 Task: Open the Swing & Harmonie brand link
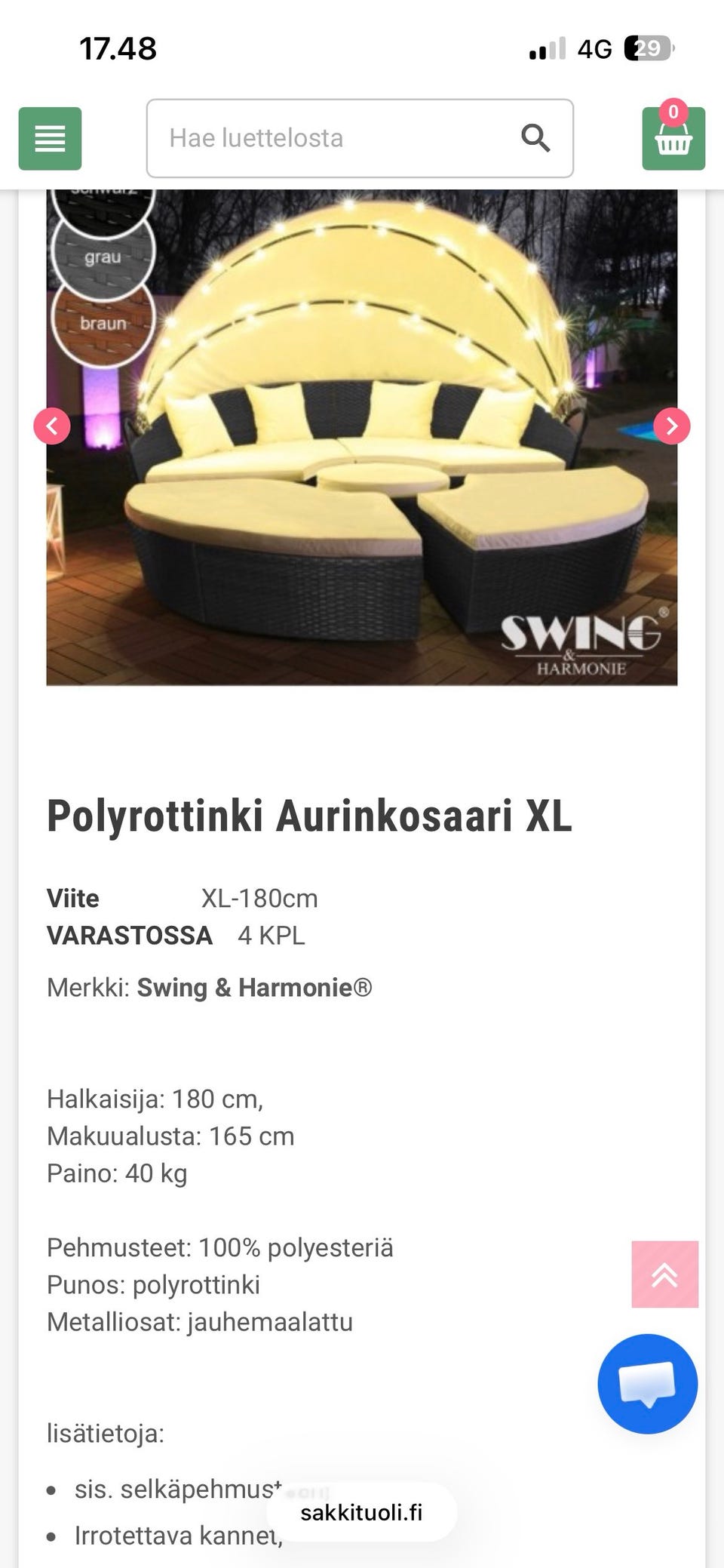click(x=255, y=988)
